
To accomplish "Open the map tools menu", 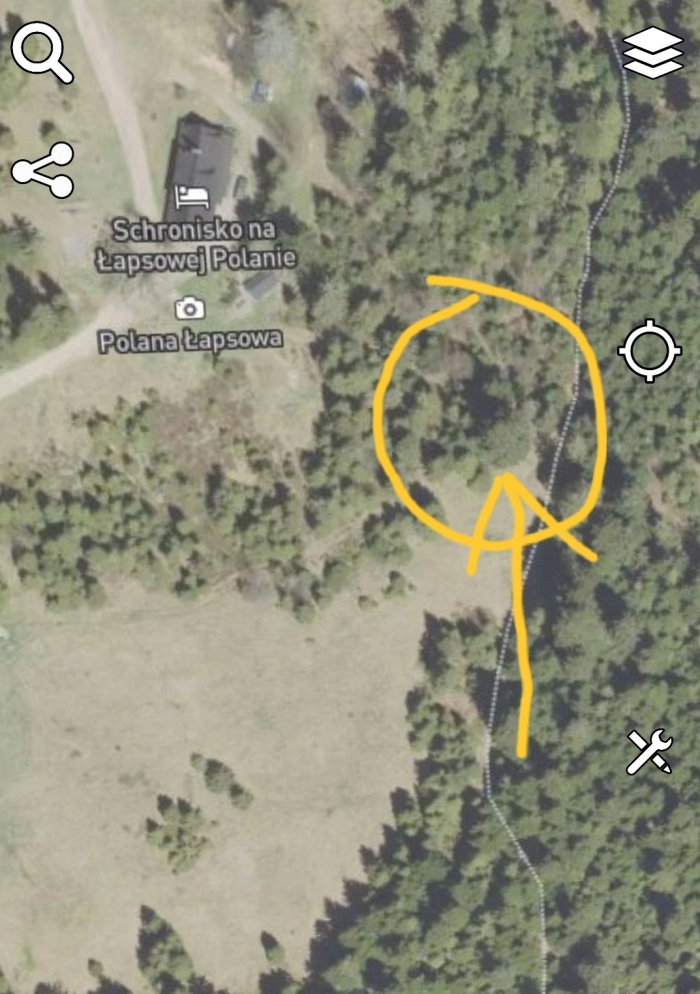I will 650,751.
